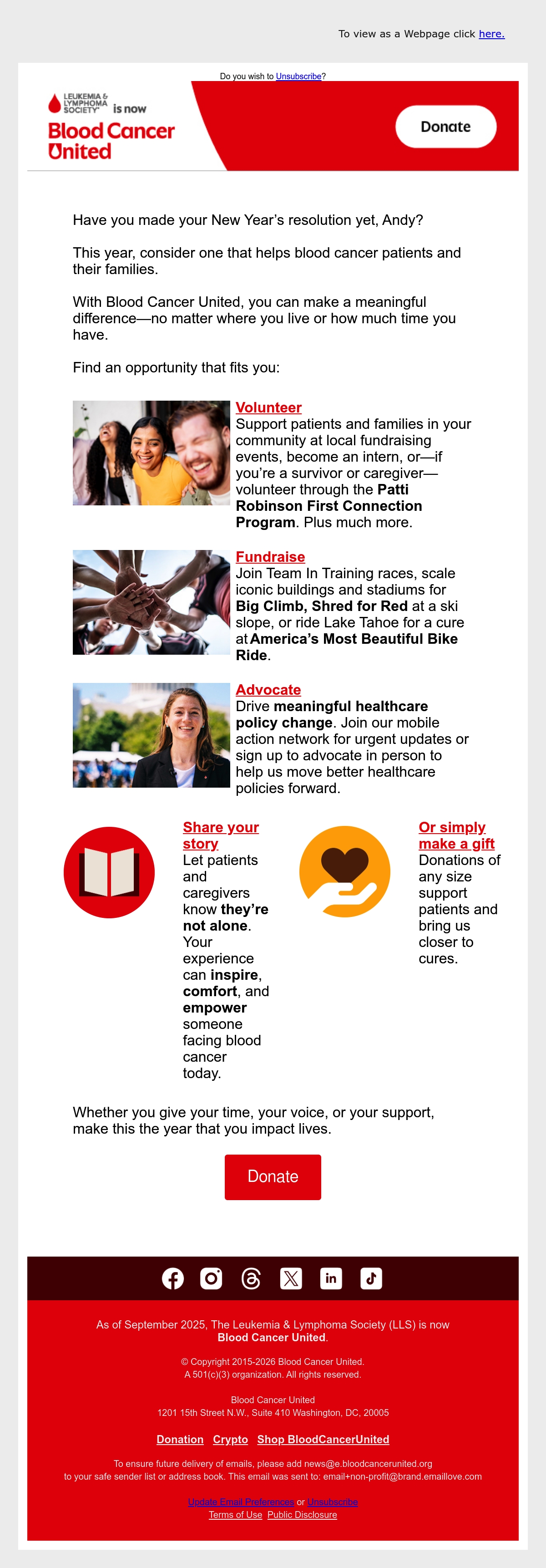Screen dimensions: 546x1568
Task: Tap the red Donate button near the bottom
Action: coord(273,1176)
